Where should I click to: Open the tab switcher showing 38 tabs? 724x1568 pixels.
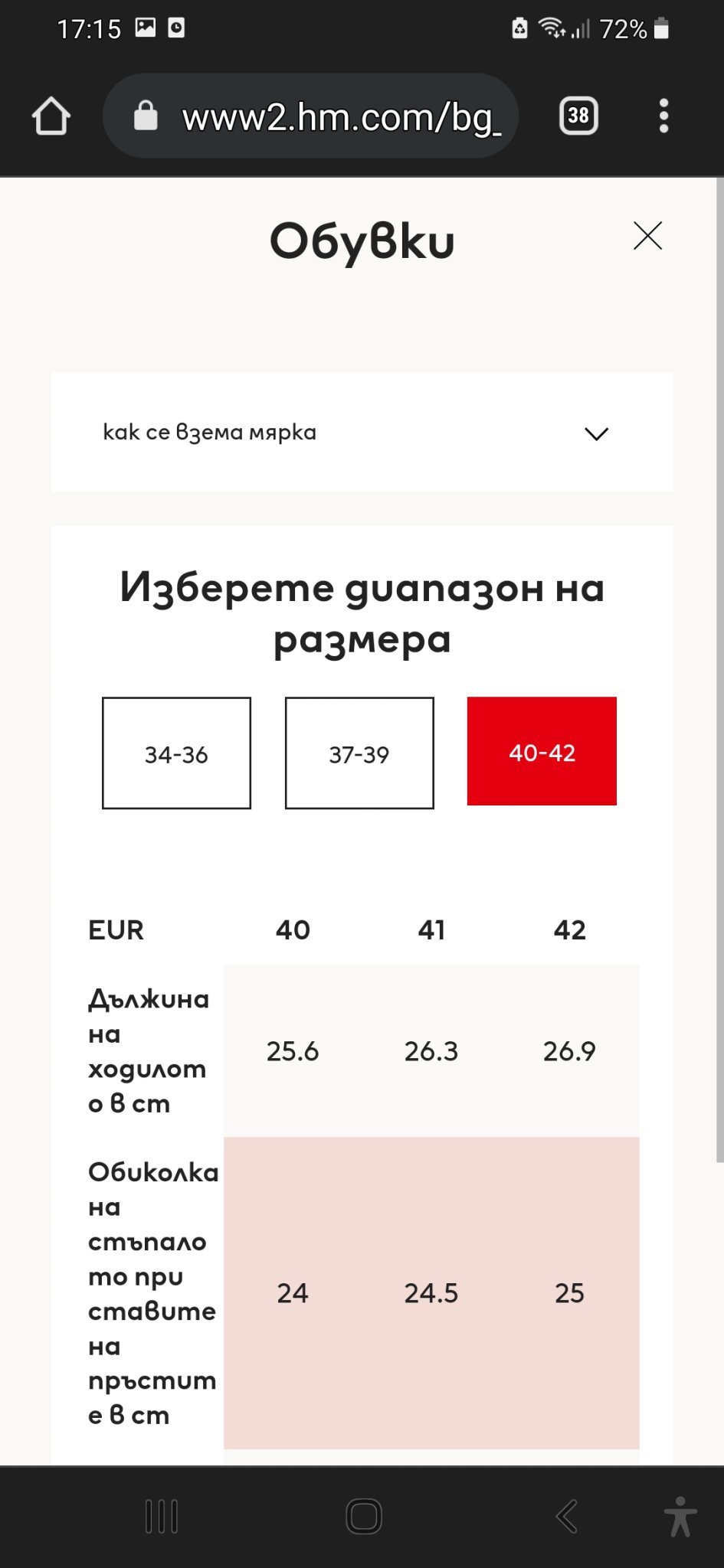tap(578, 116)
